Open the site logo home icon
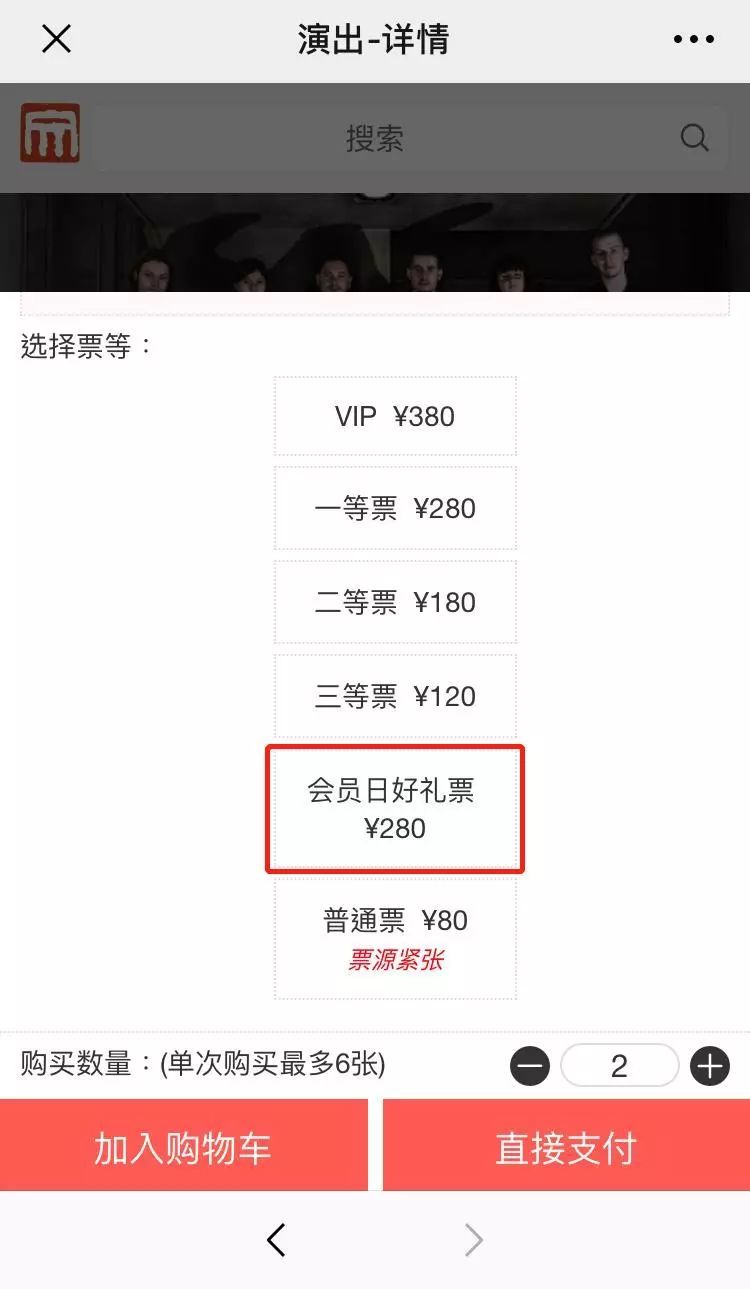Viewport: 750px width, 1289px height. coord(50,133)
